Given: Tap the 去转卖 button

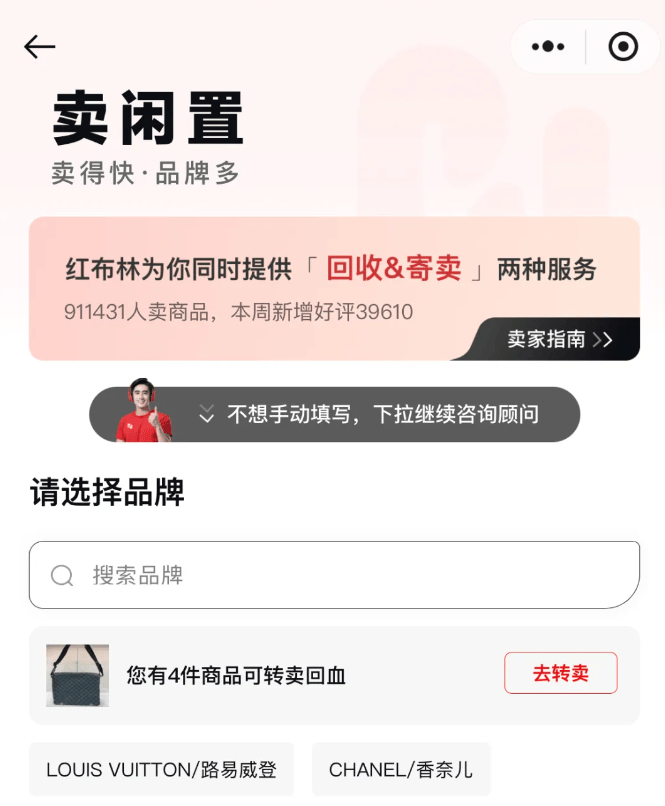Looking at the screenshot, I should [x=560, y=673].
